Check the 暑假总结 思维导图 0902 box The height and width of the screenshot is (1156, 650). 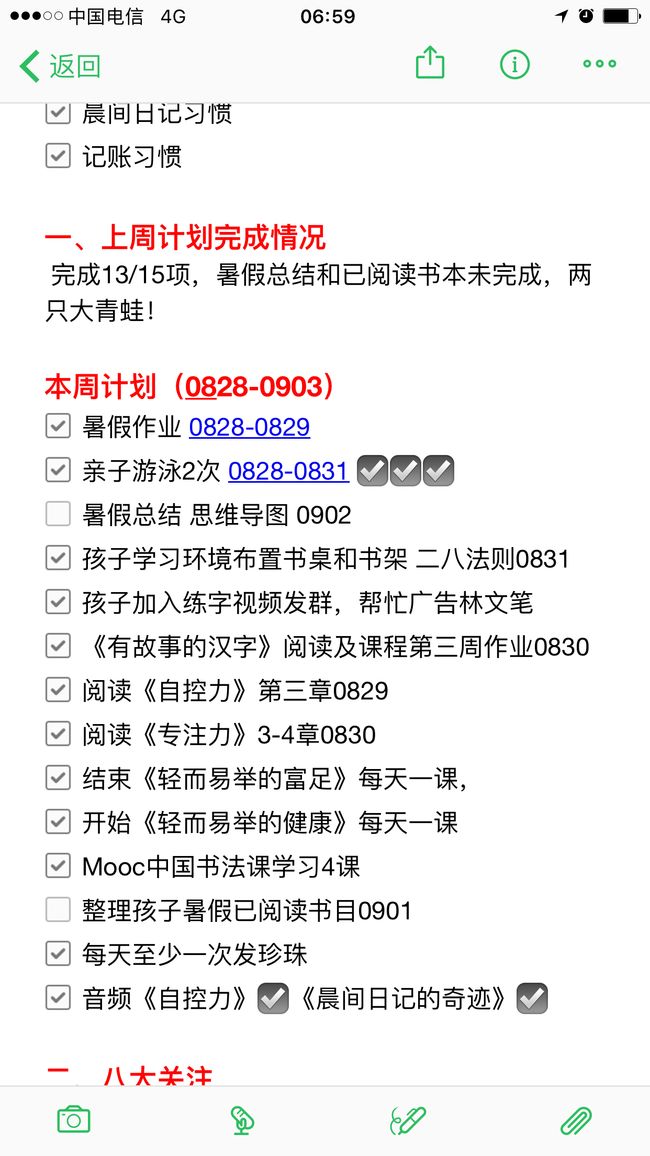pyautogui.click(x=58, y=514)
